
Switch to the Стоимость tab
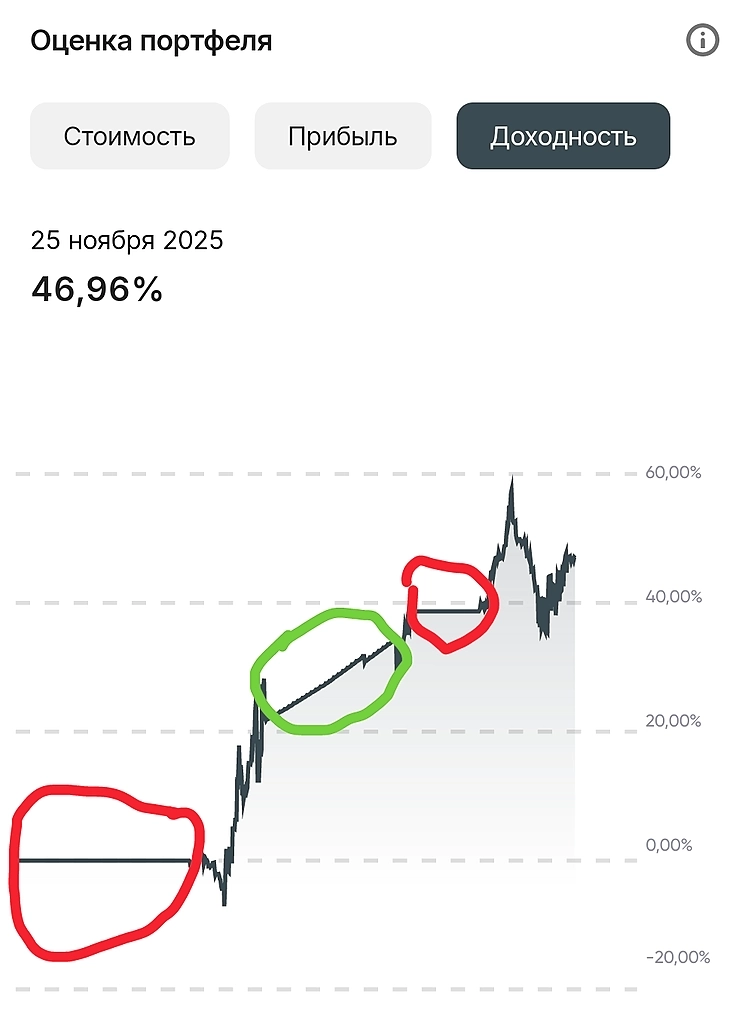(130, 136)
